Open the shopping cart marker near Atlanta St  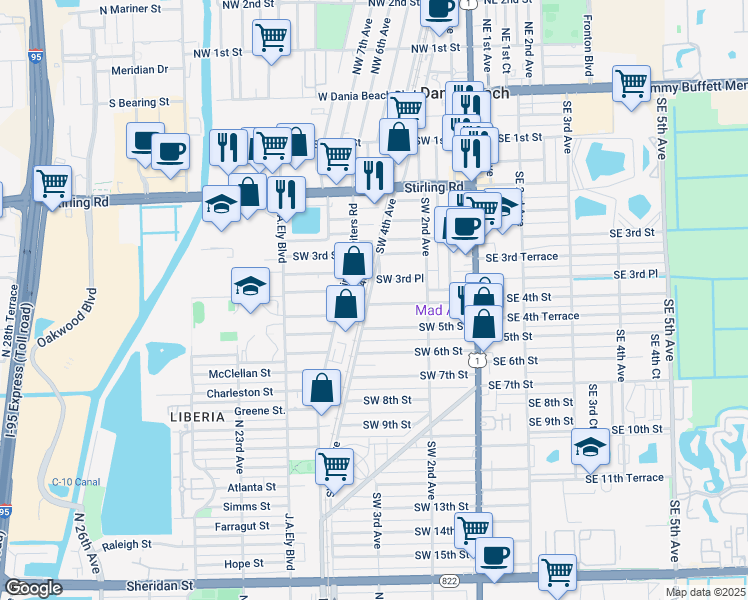click(334, 465)
